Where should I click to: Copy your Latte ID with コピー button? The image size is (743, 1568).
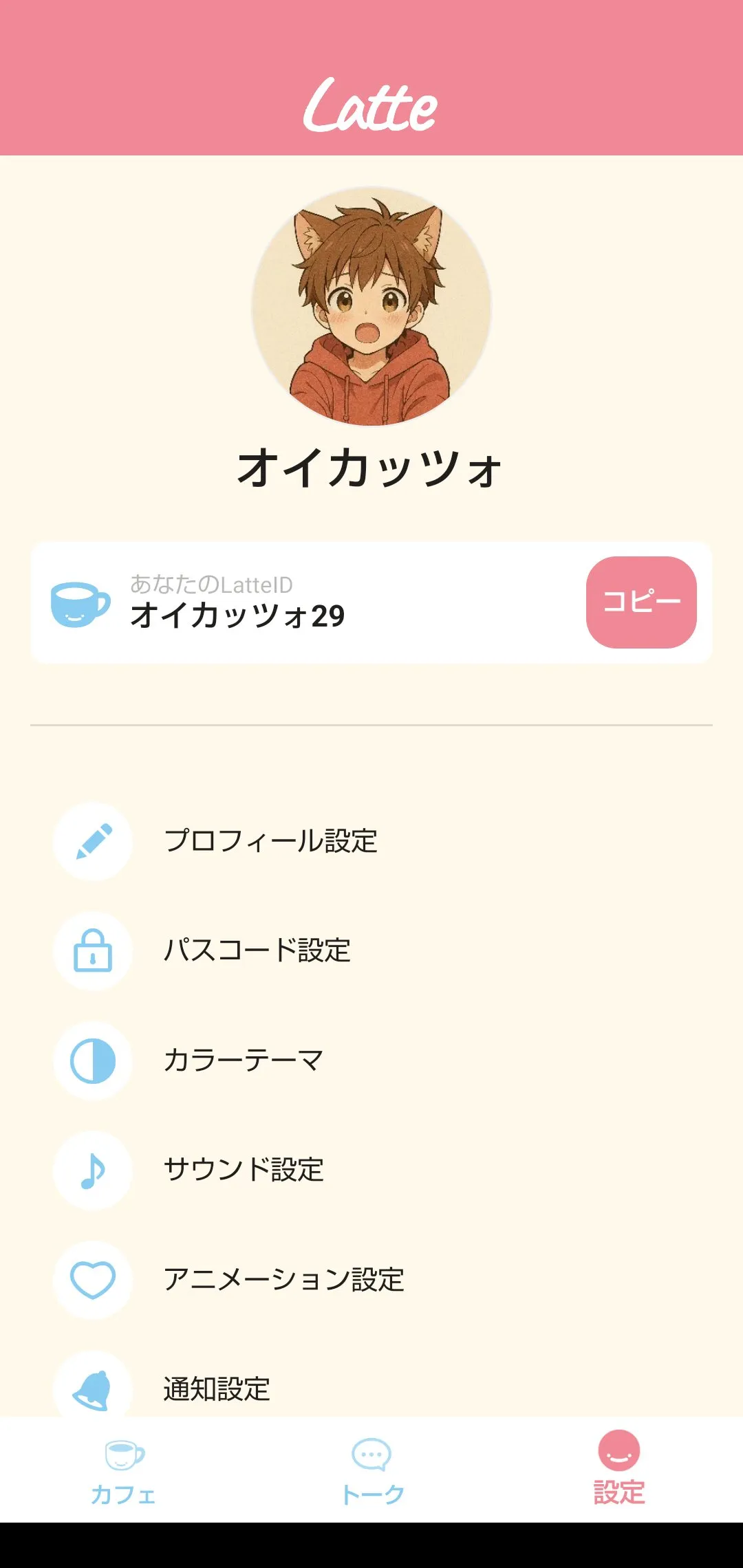pos(640,602)
